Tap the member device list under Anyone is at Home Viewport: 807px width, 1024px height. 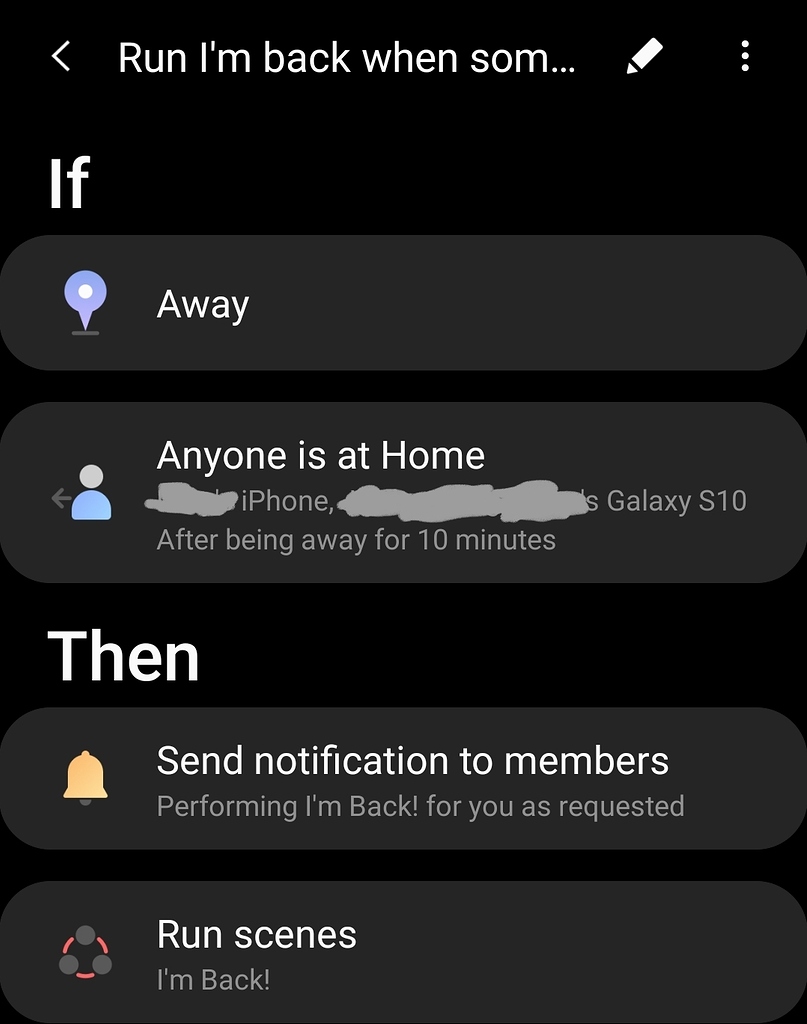[x=450, y=500]
